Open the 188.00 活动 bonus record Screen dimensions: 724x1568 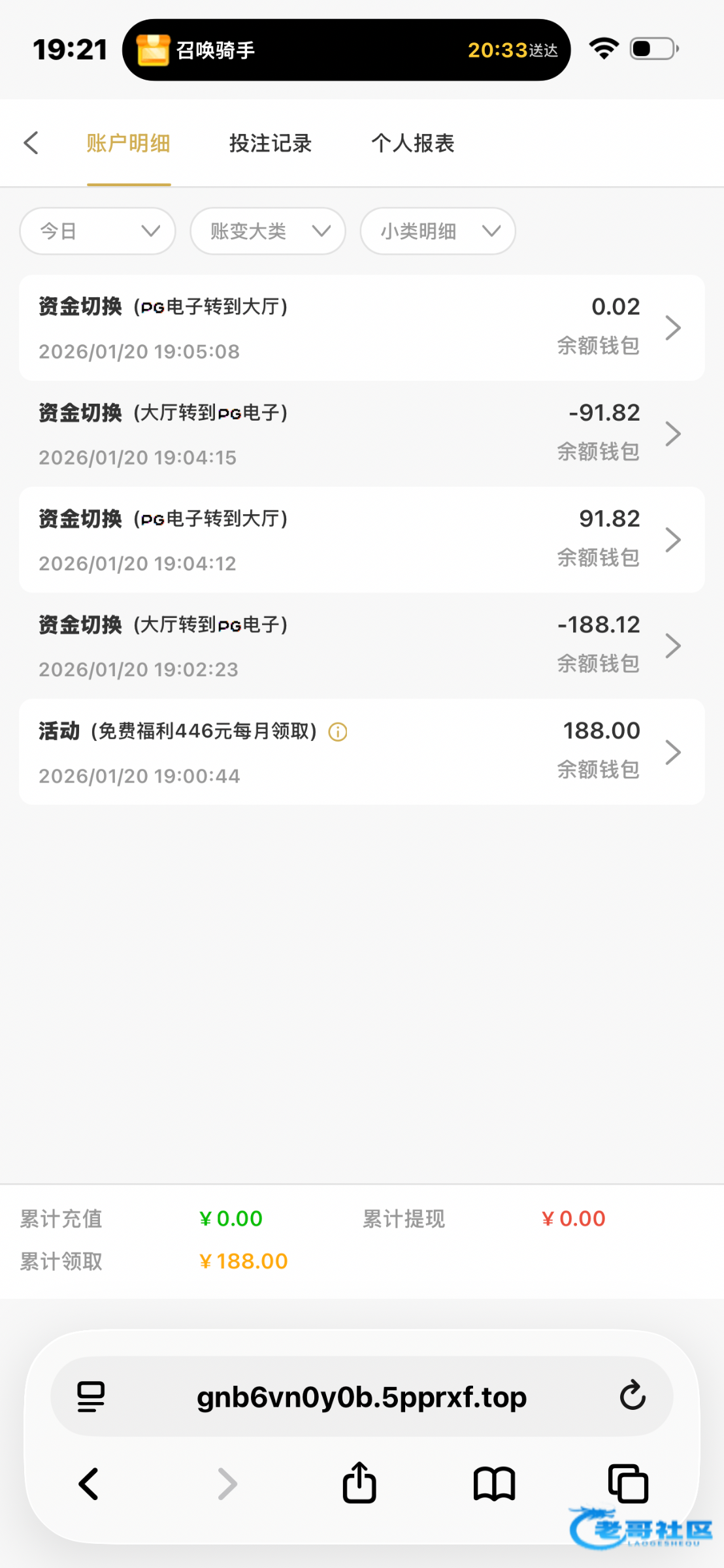[x=361, y=751]
